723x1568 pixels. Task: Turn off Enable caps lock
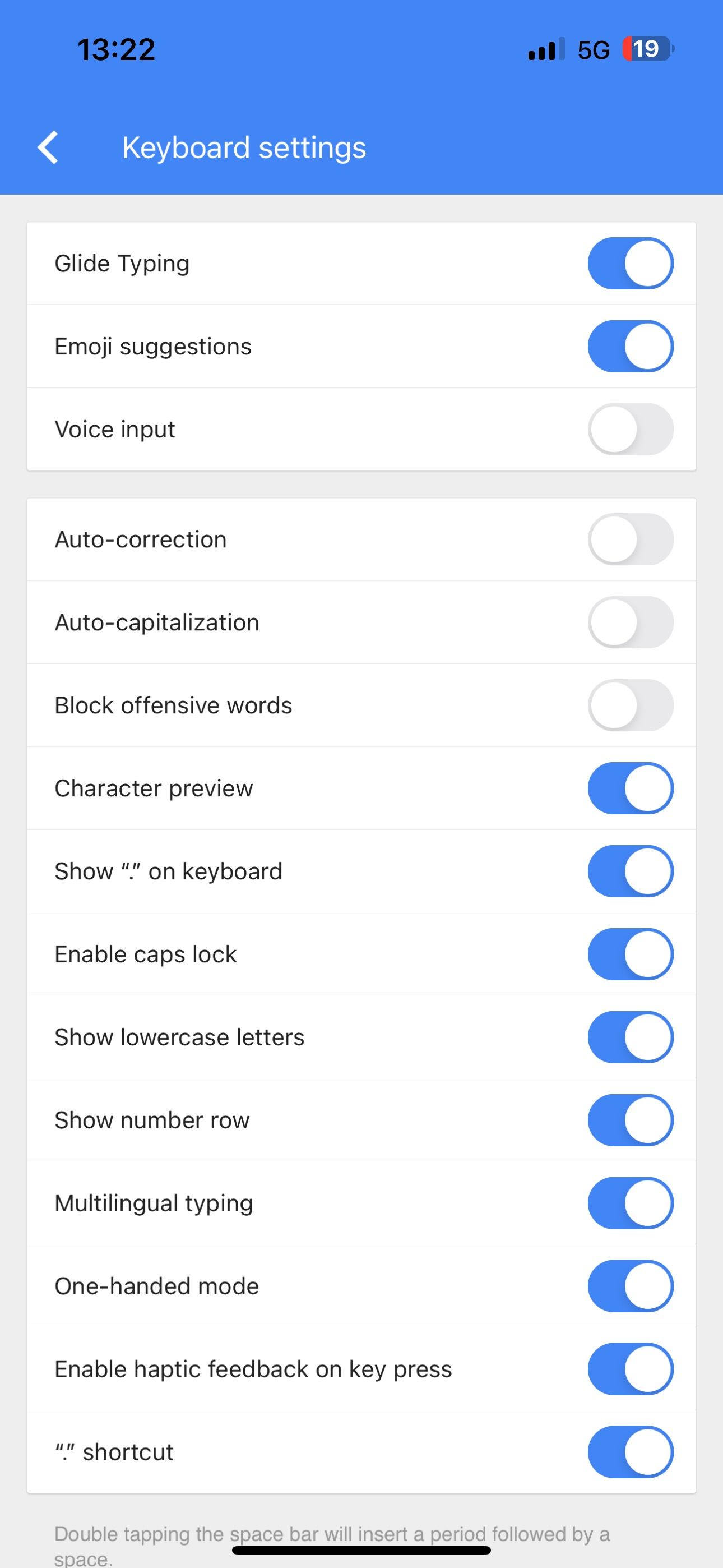(x=630, y=954)
